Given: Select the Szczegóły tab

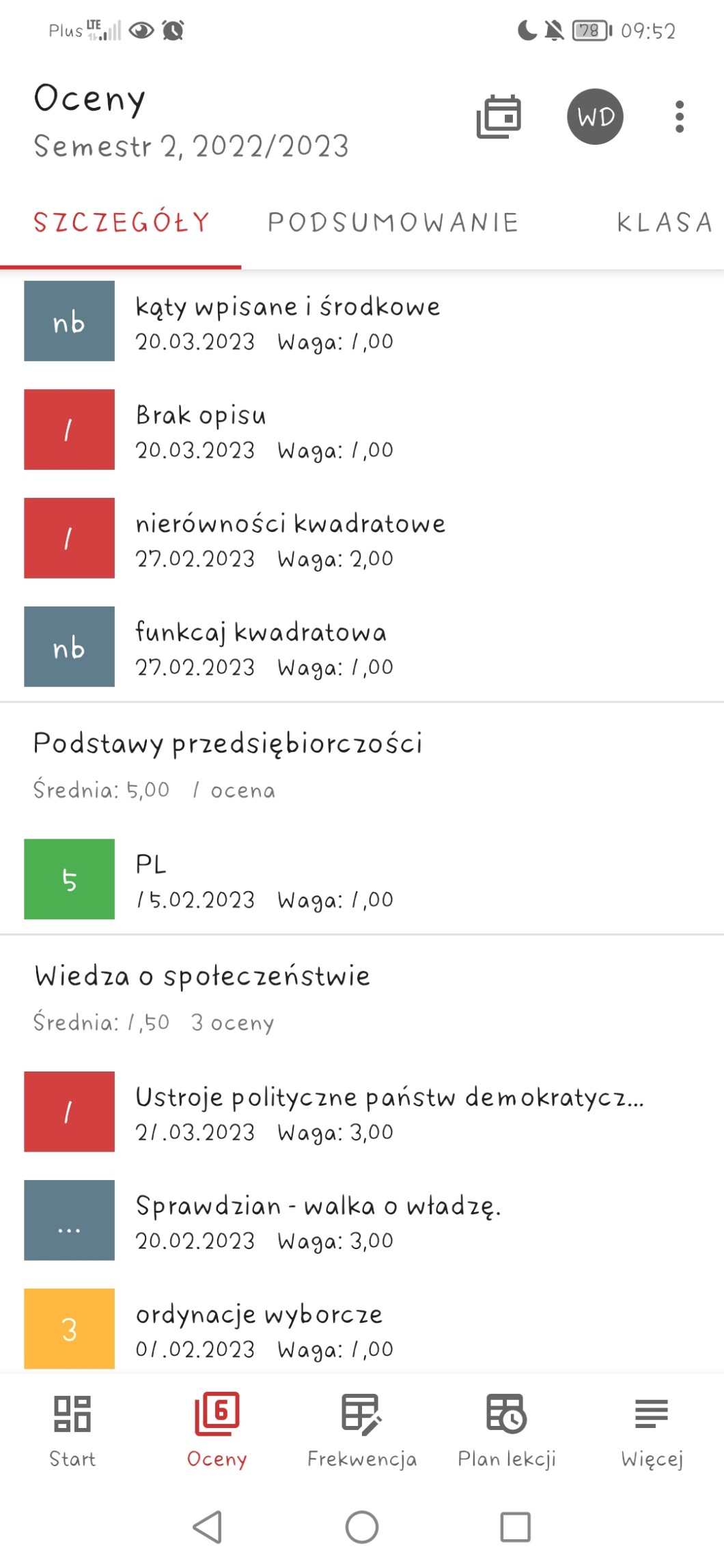Looking at the screenshot, I should (121, 223).
